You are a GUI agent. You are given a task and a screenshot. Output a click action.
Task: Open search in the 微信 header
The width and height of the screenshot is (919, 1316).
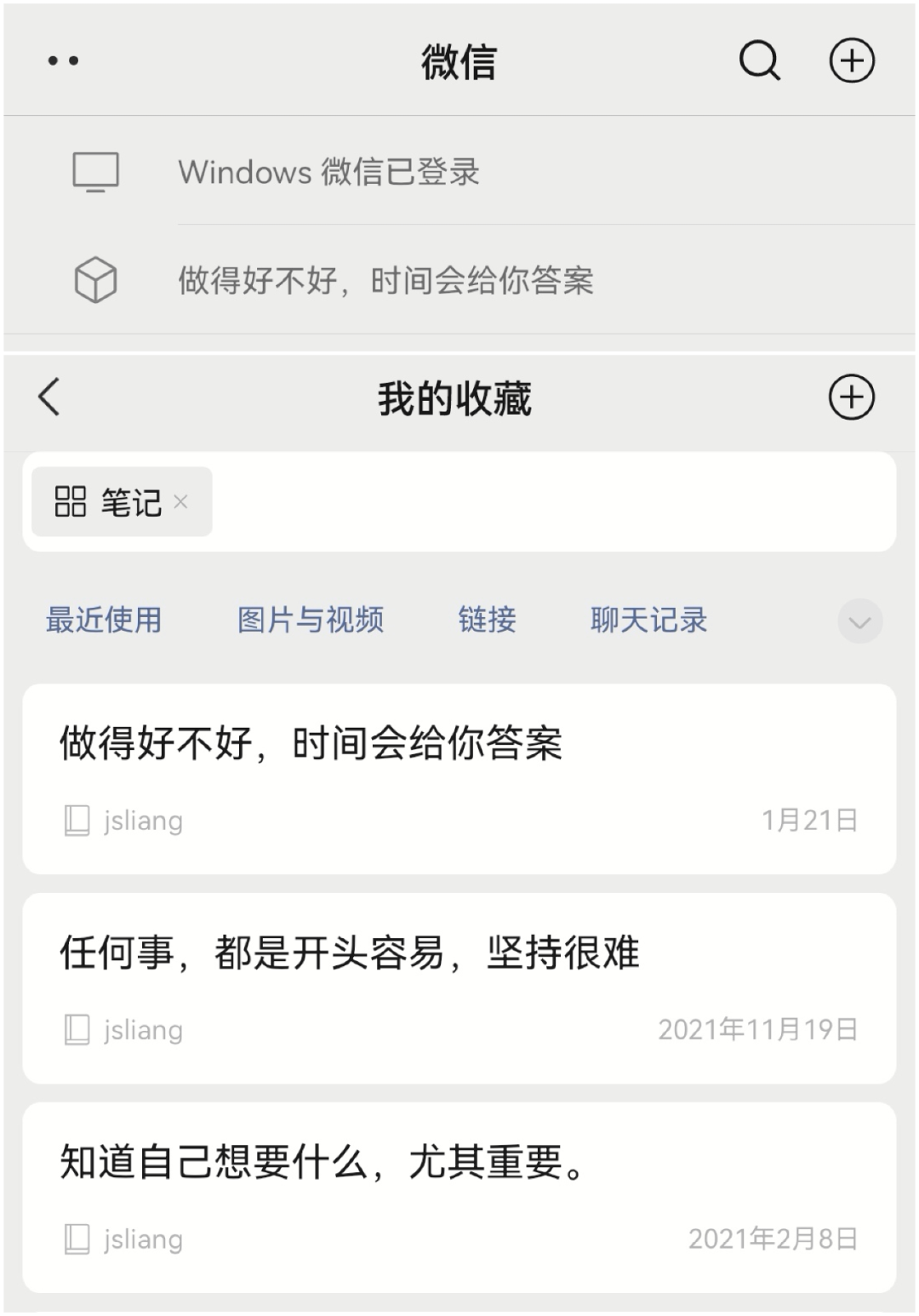click(759, 61)
